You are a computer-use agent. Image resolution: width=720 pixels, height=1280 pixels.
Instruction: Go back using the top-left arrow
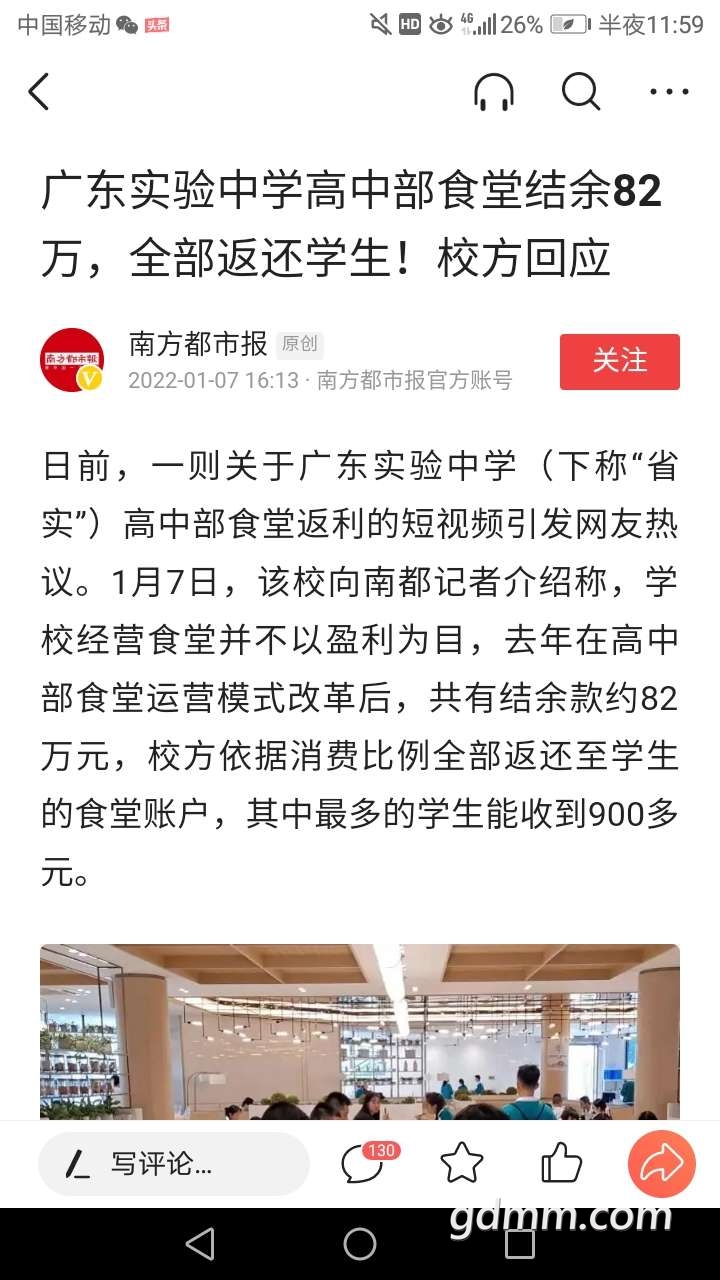[x=38, y=92]
